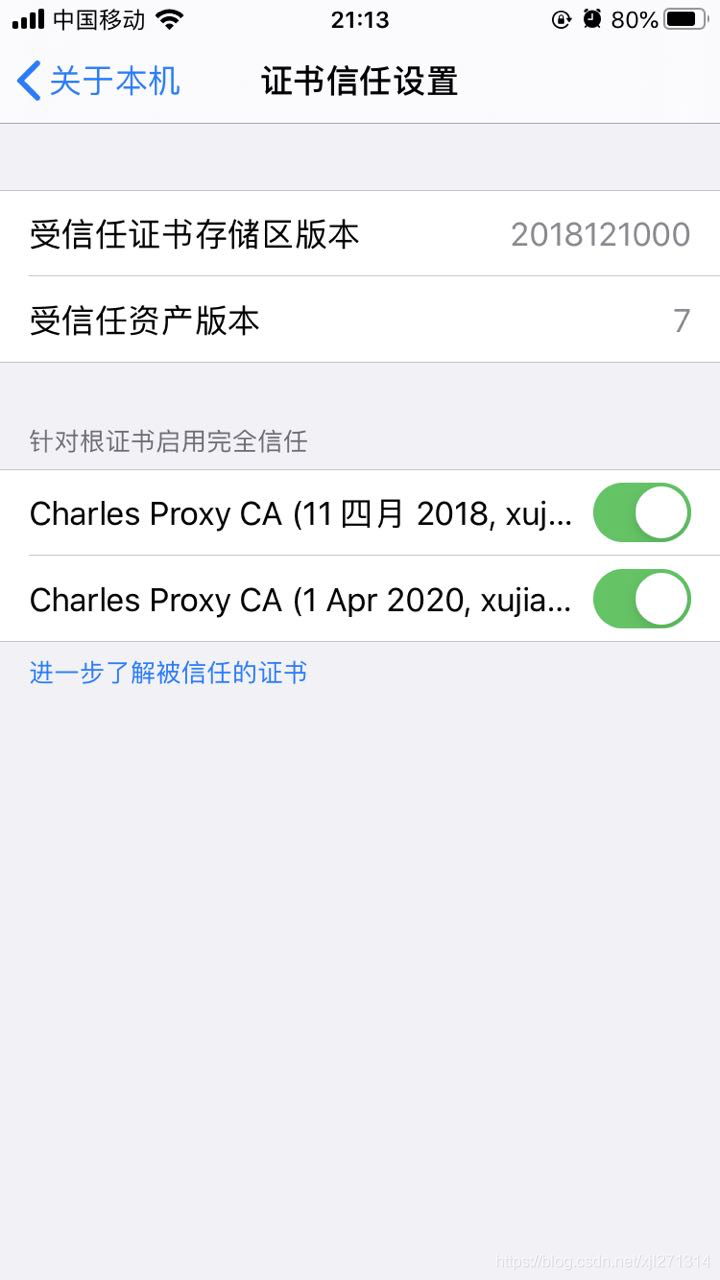
Task: Expand the 受信任资产版本 row
Action: coord(360,319)
